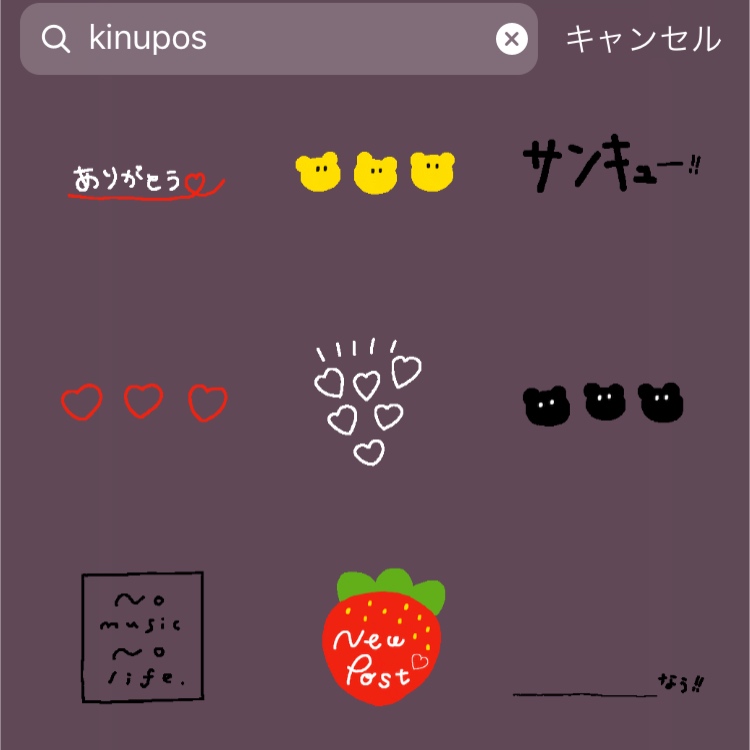Select the three red hearts sticker
This screenshot has height=750, width=750.
144,402
